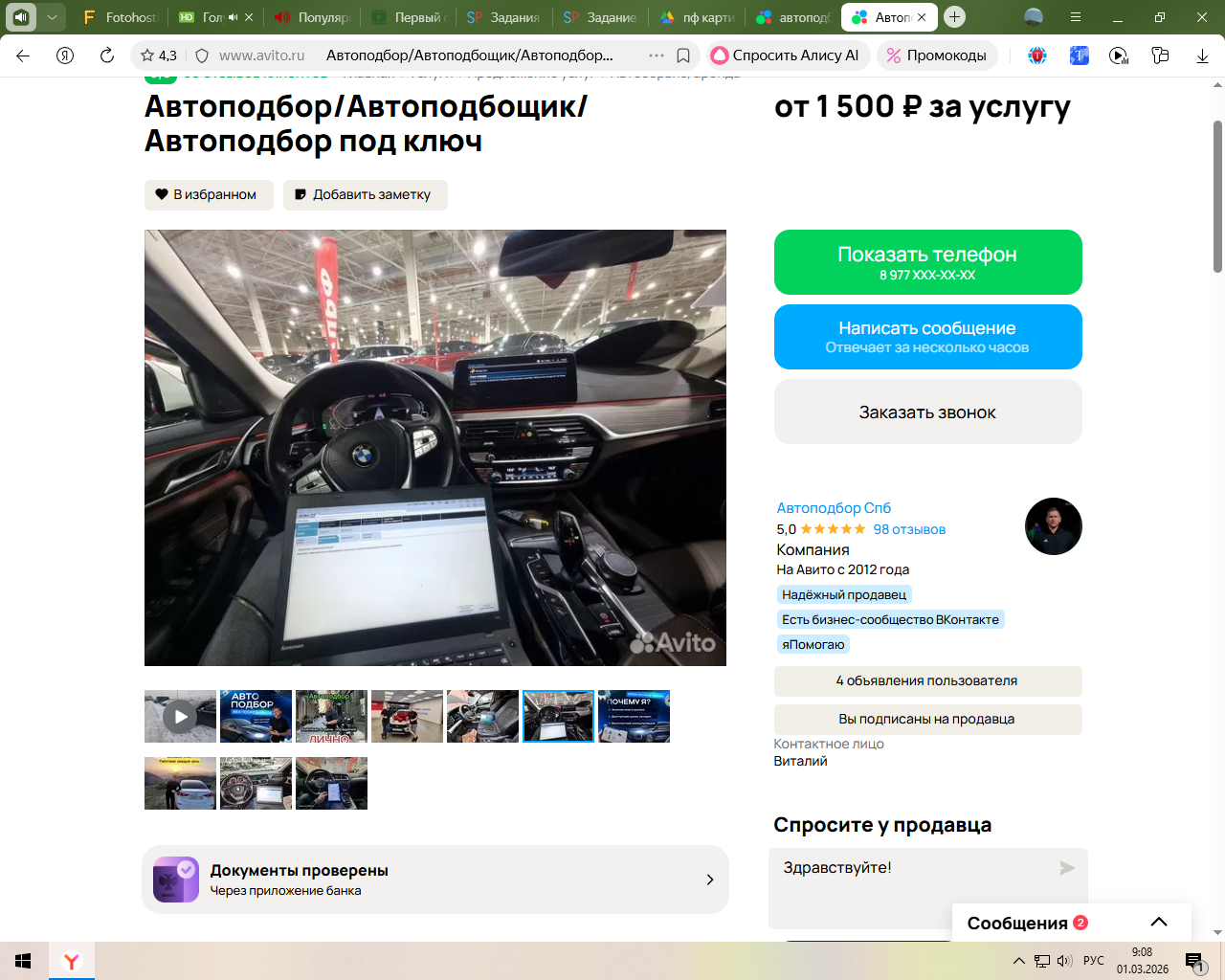Show the seller's phone number
Image resolution: width=1225 pixels, height=980 pixels.
click(x=927, y=262)
